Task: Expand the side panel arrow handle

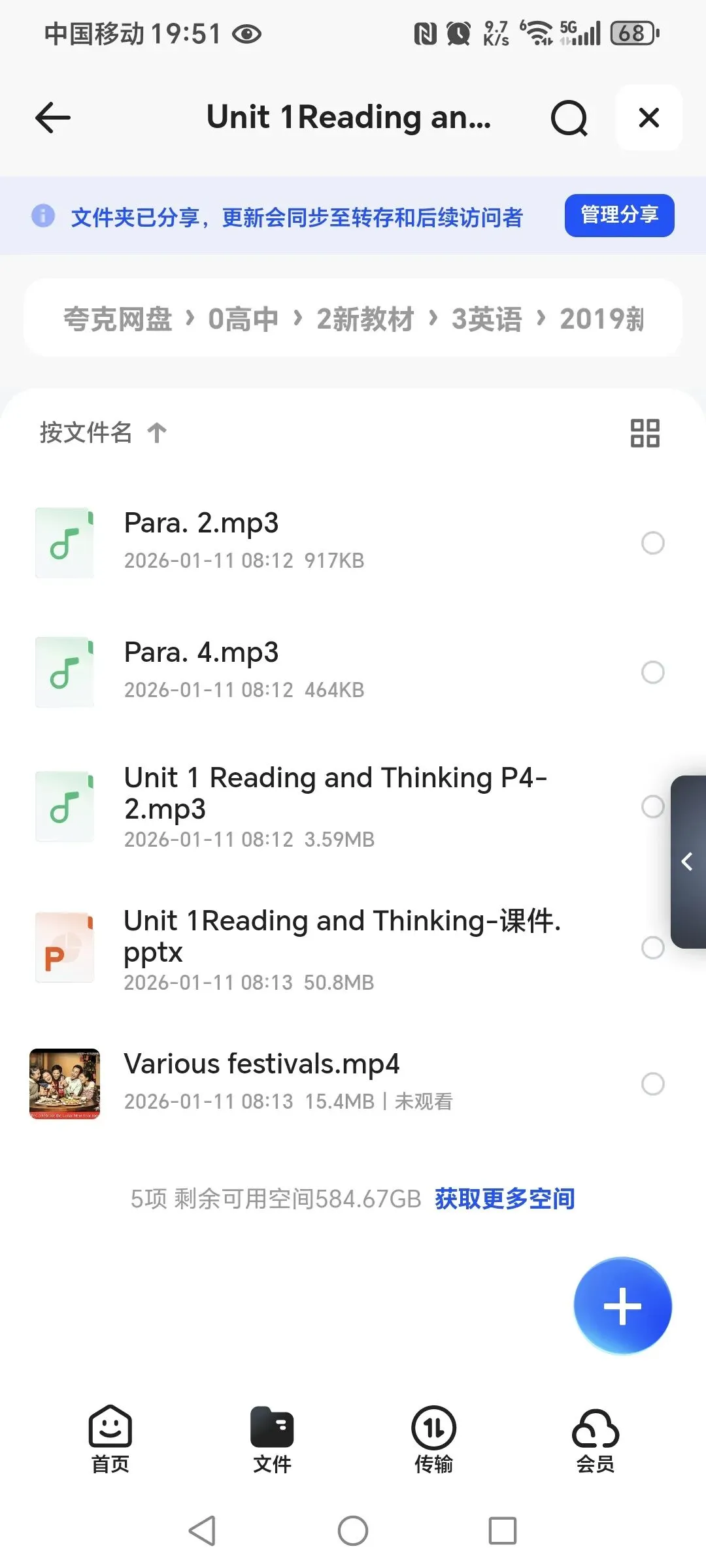Action: [x=688, y=862]
